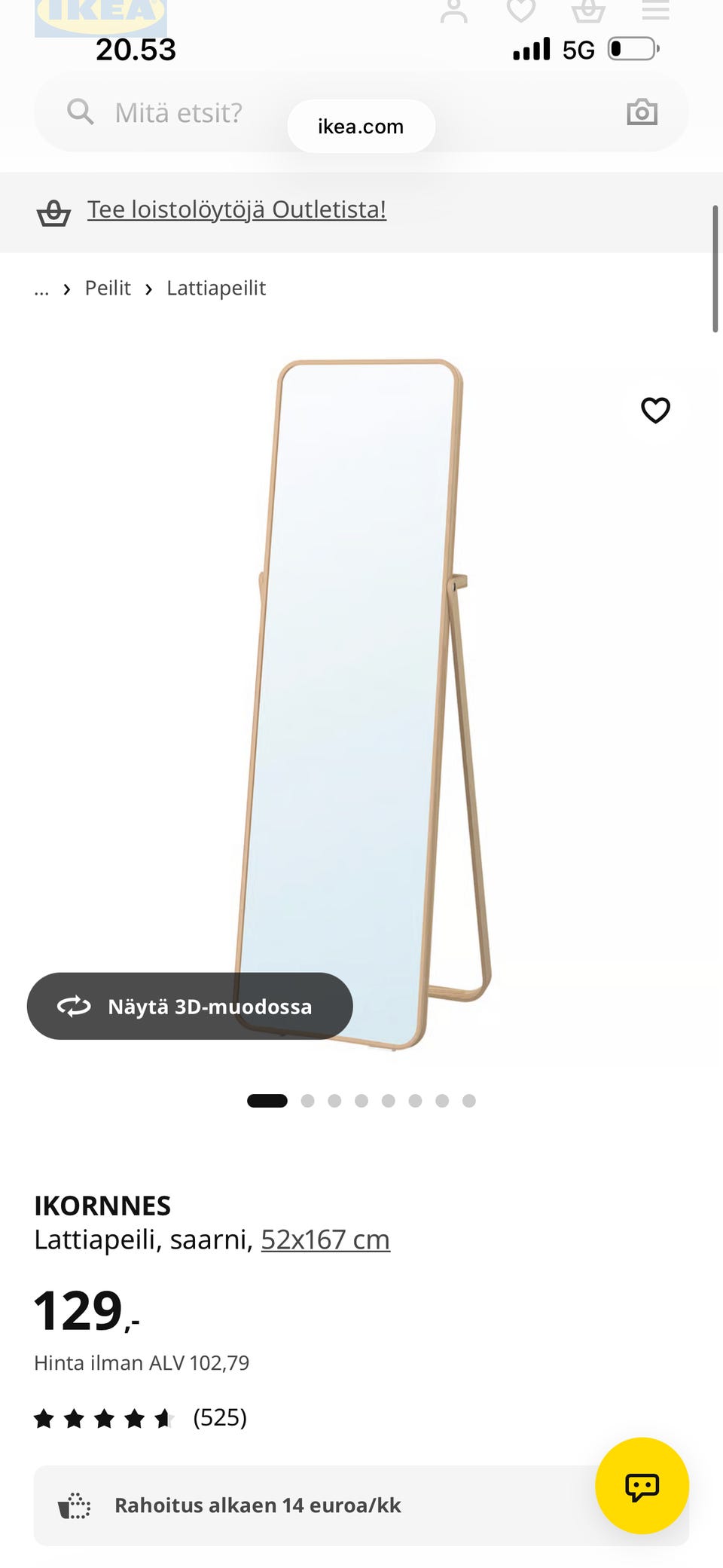Open the 52x167 cm size link
This screenshot has width=723, height=1568.
[x=325, y=1239]
